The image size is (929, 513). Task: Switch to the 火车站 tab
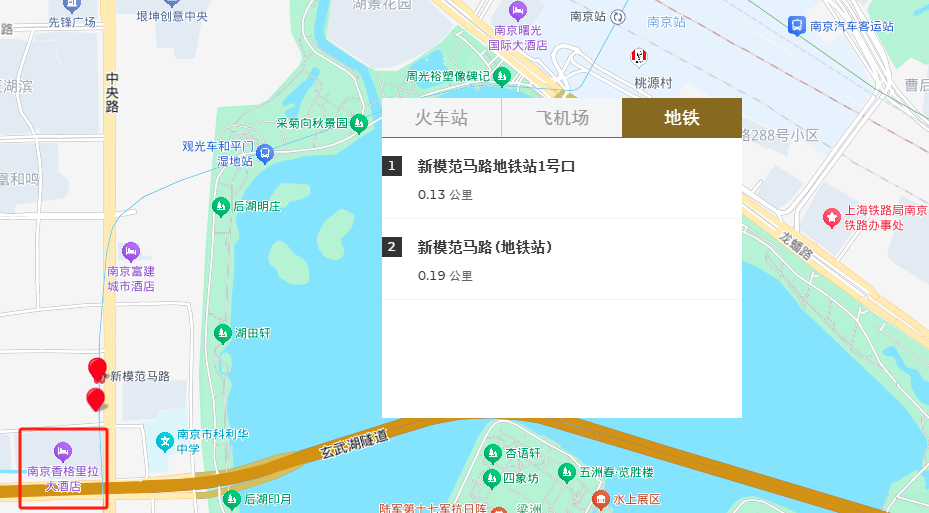[x=441, y=118]
